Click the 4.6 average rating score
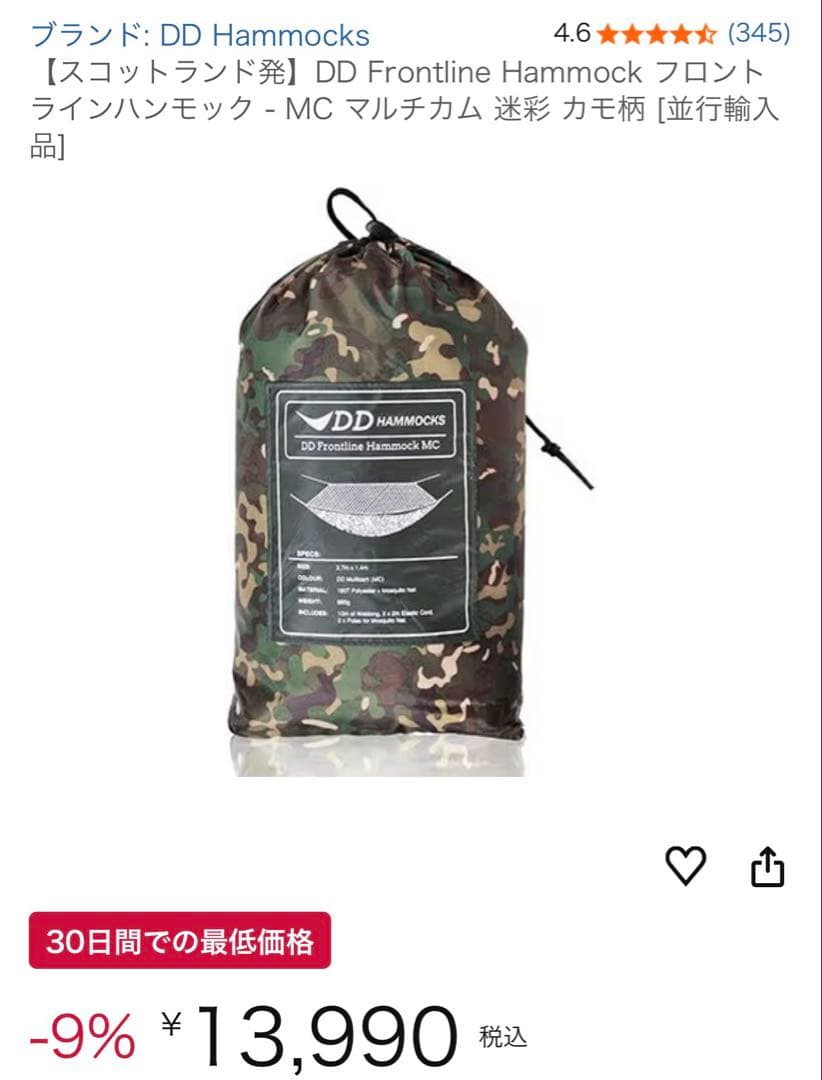Image resolution: width=822 pixels, height=1080 pixels. [570, 32]
